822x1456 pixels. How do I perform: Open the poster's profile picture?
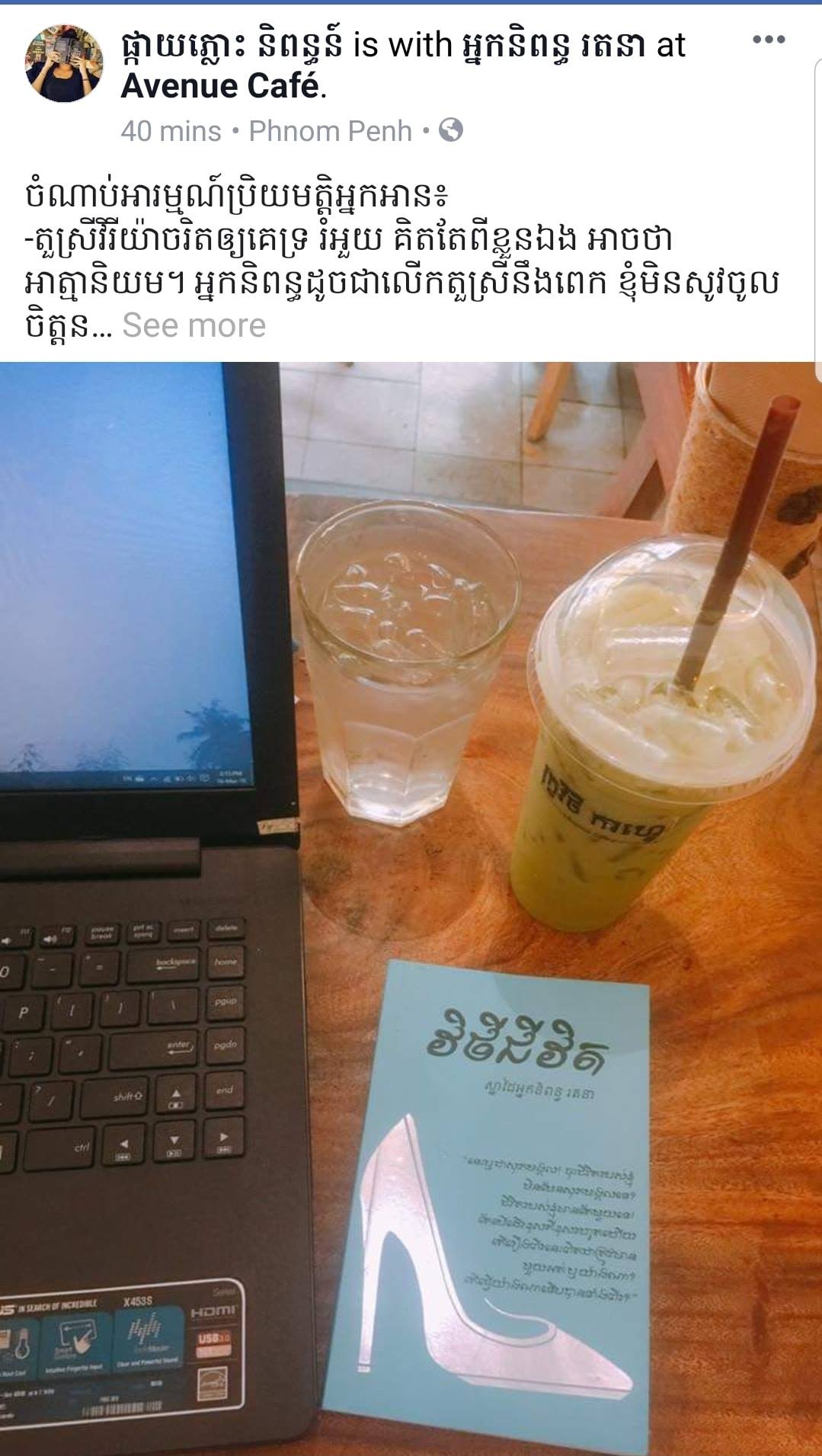tap(64, 63)
